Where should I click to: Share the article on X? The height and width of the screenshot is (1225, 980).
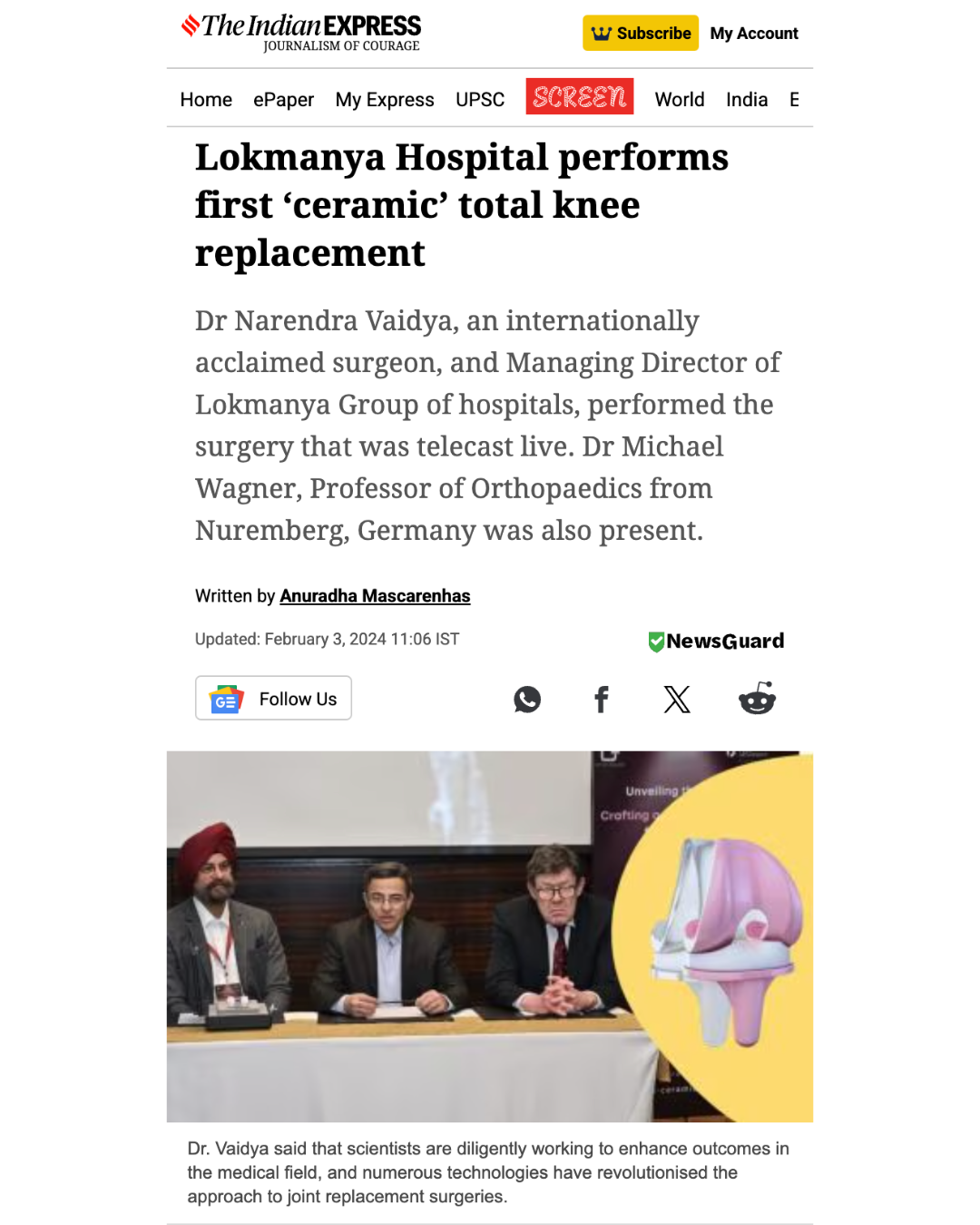pyautogui.click(x=677, y=700)
